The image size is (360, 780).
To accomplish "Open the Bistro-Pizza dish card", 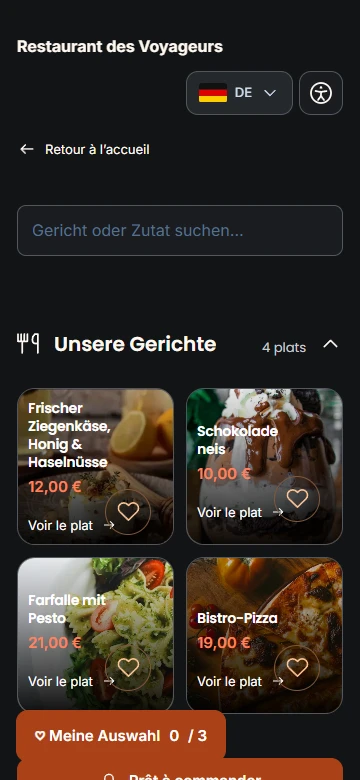I will coord(265,635).
